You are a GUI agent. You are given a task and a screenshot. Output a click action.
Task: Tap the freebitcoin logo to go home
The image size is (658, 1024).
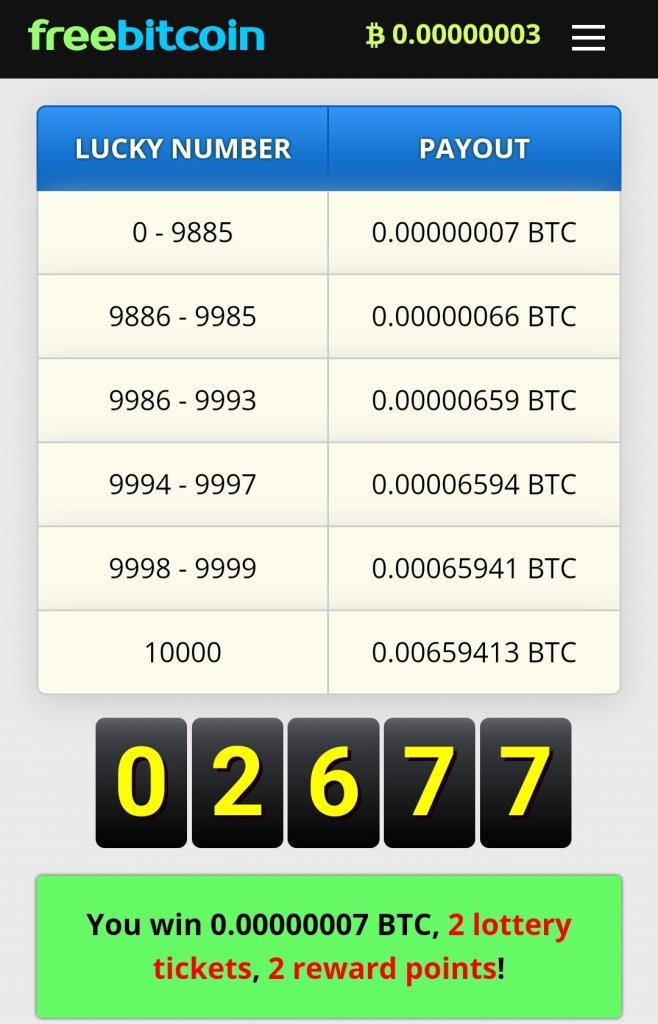click(x=146, y=36)
